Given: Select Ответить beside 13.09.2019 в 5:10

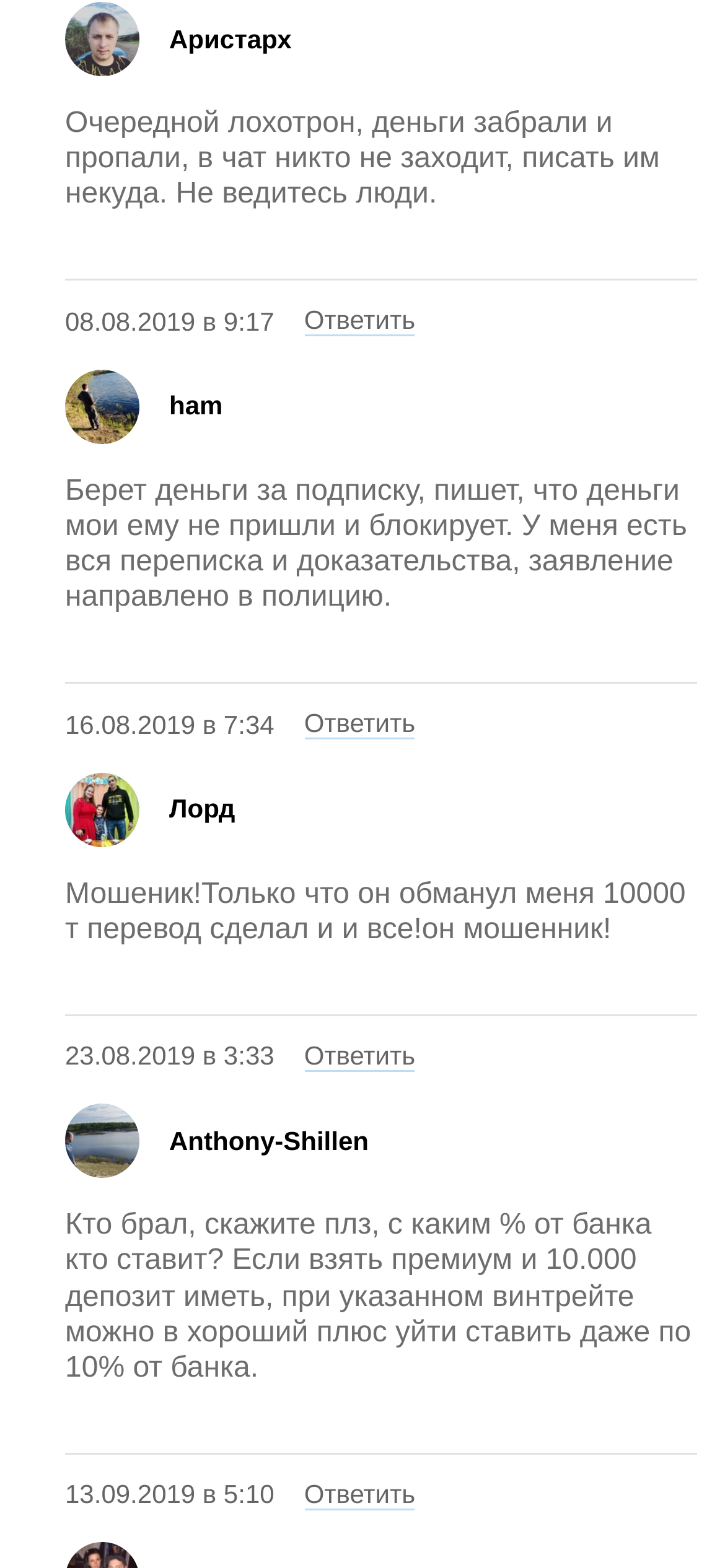Looking at the screenshot, I should [x=359, y=1495].
